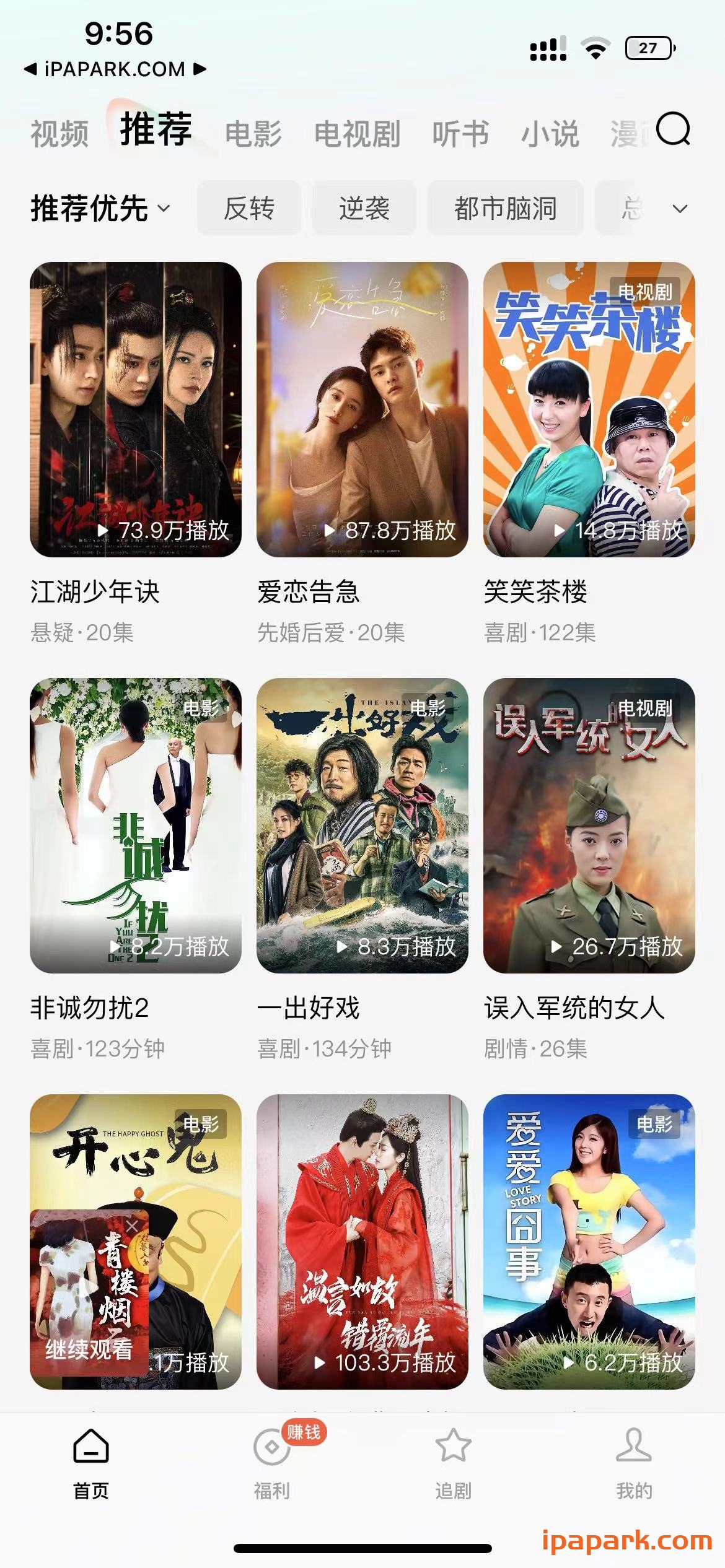725x1568 pixels.
Task: Expand the truncated 总 filter option
Action: point(632,209)
